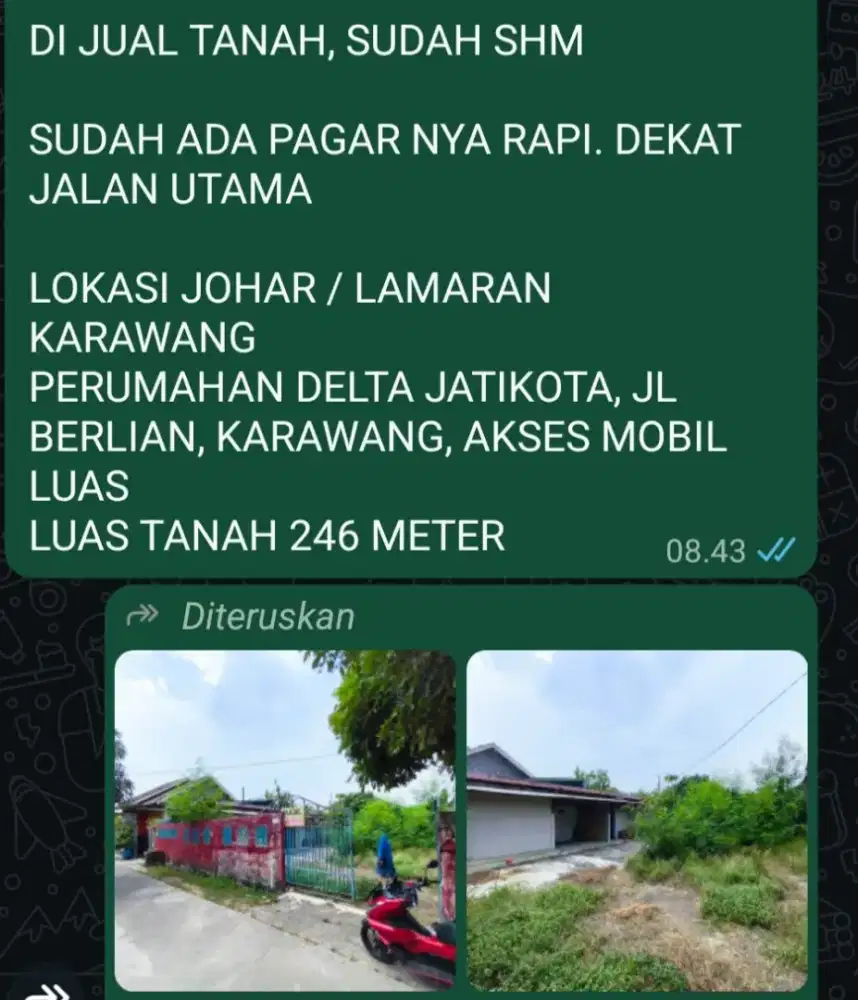Tap the blue checkmarks beside the timestamp
This screenshot has height=1000, width=858.
[778, 548]
